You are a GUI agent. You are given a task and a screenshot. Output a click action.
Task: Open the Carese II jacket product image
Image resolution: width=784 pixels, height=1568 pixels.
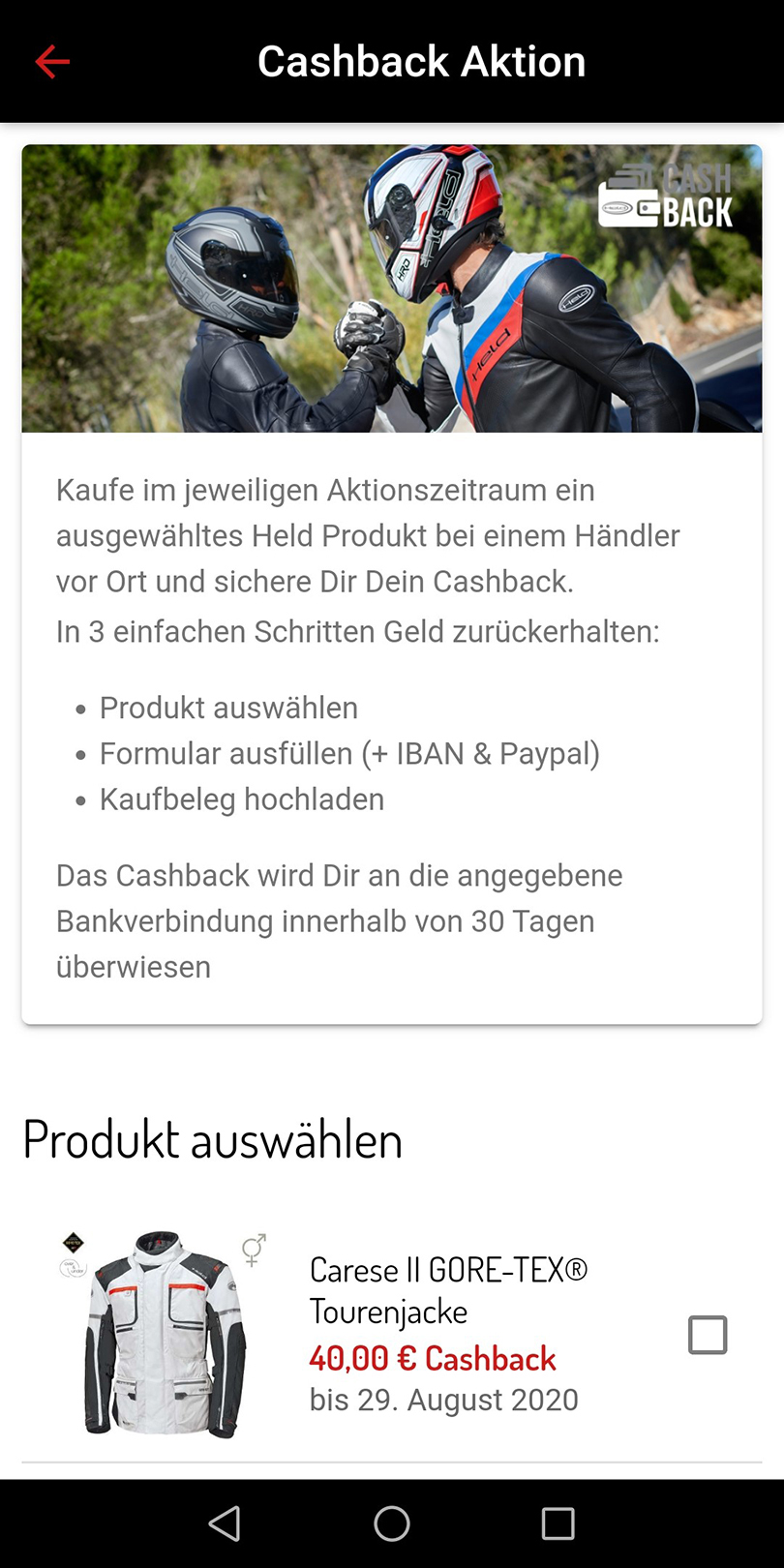tap(165, 1334)
